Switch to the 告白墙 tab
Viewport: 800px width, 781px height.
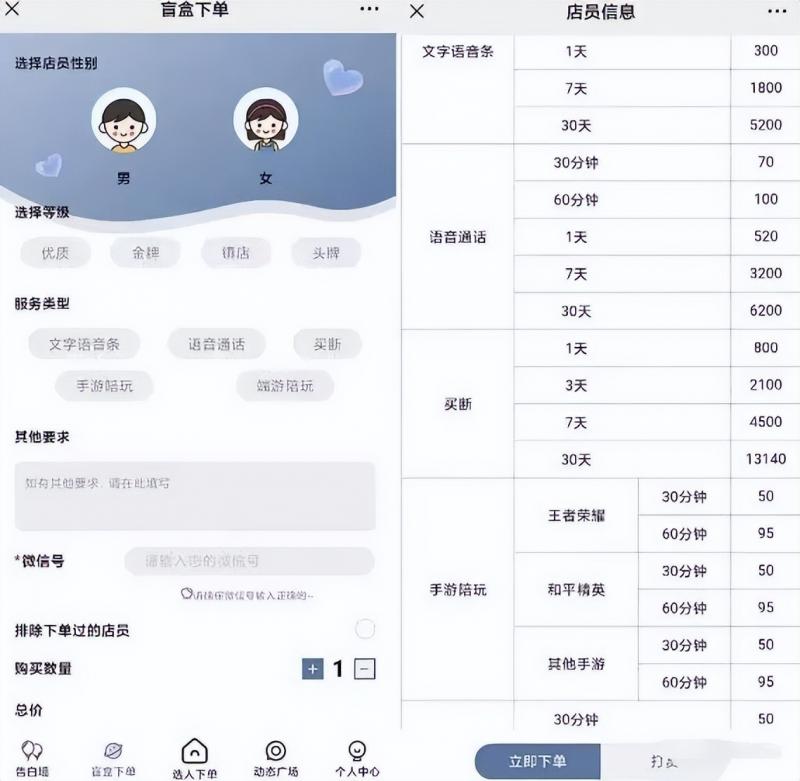pos(32,758)
